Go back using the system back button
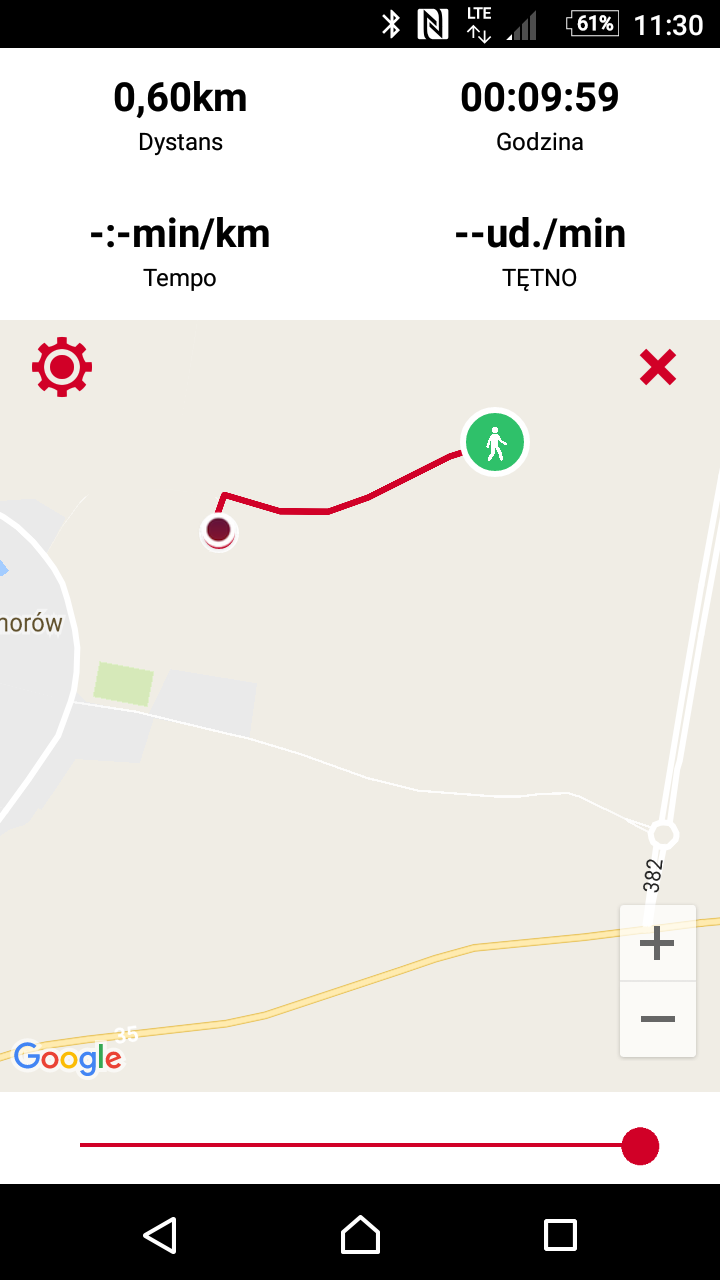Image resolution: width=720 pixels, height=1280 pixels. [160, 1235]
